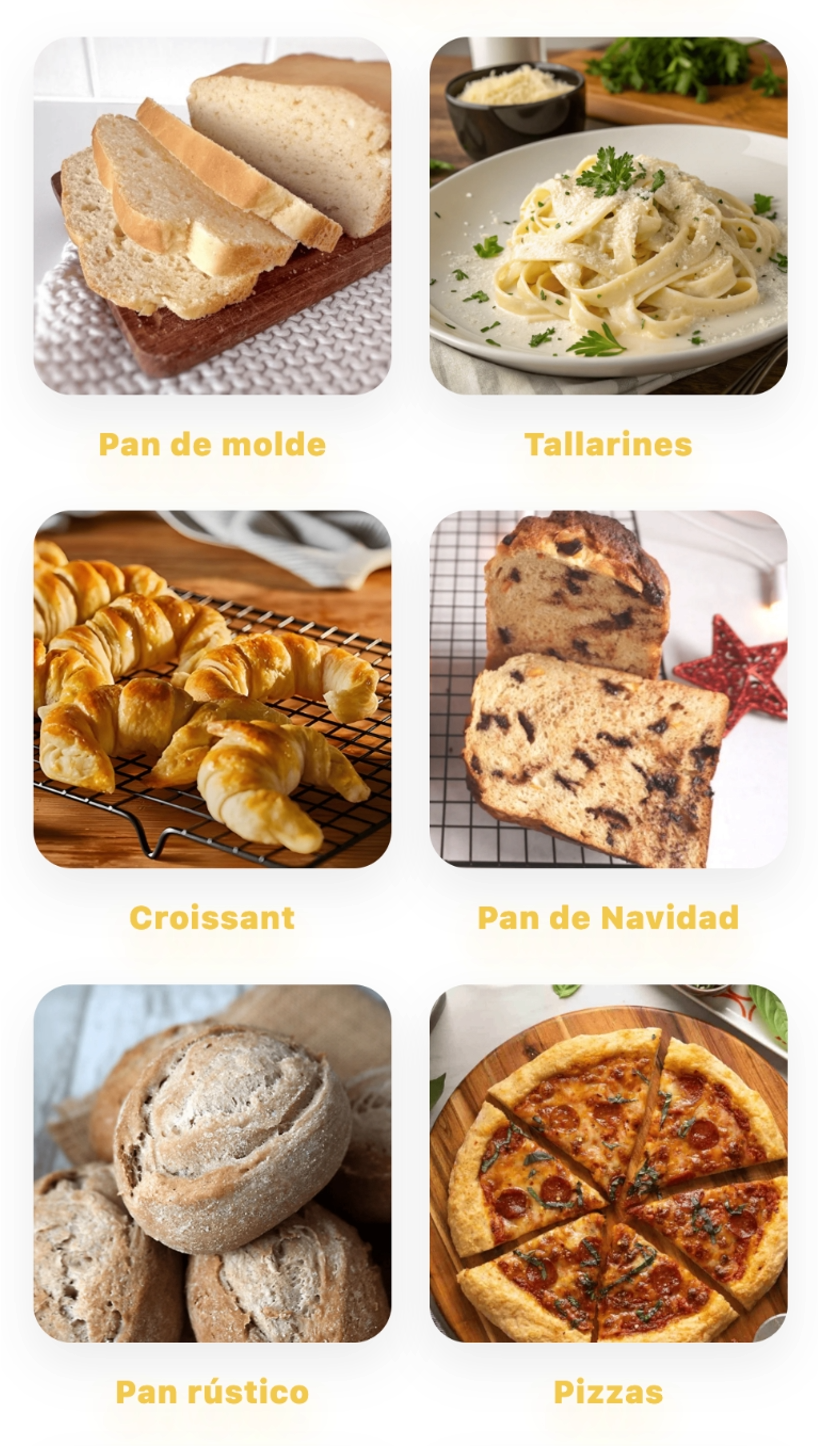
Task: Open the Pan de Navidad card
Action: (x=608, y=689)
